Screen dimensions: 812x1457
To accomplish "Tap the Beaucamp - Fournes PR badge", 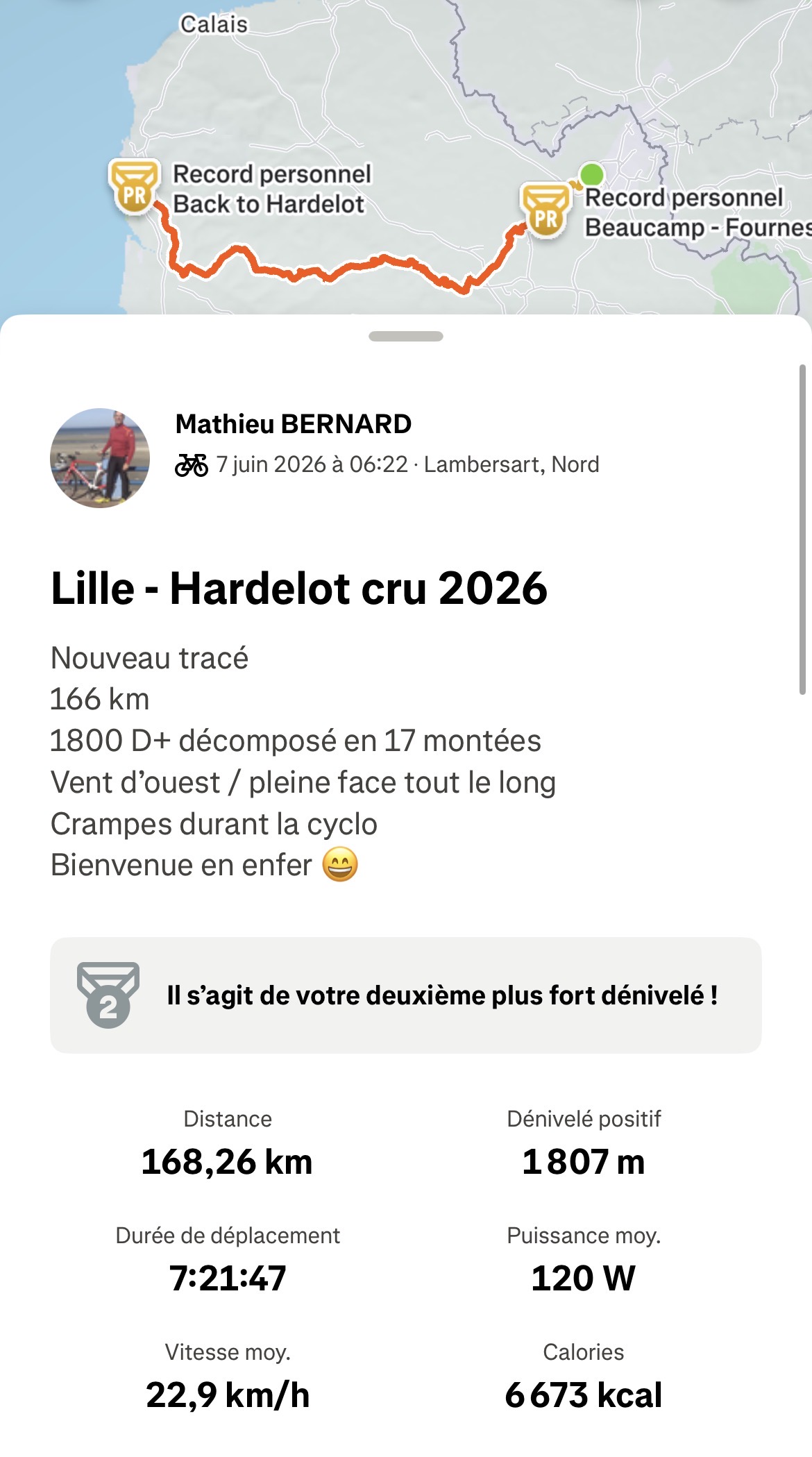I will tap(545, 210).
